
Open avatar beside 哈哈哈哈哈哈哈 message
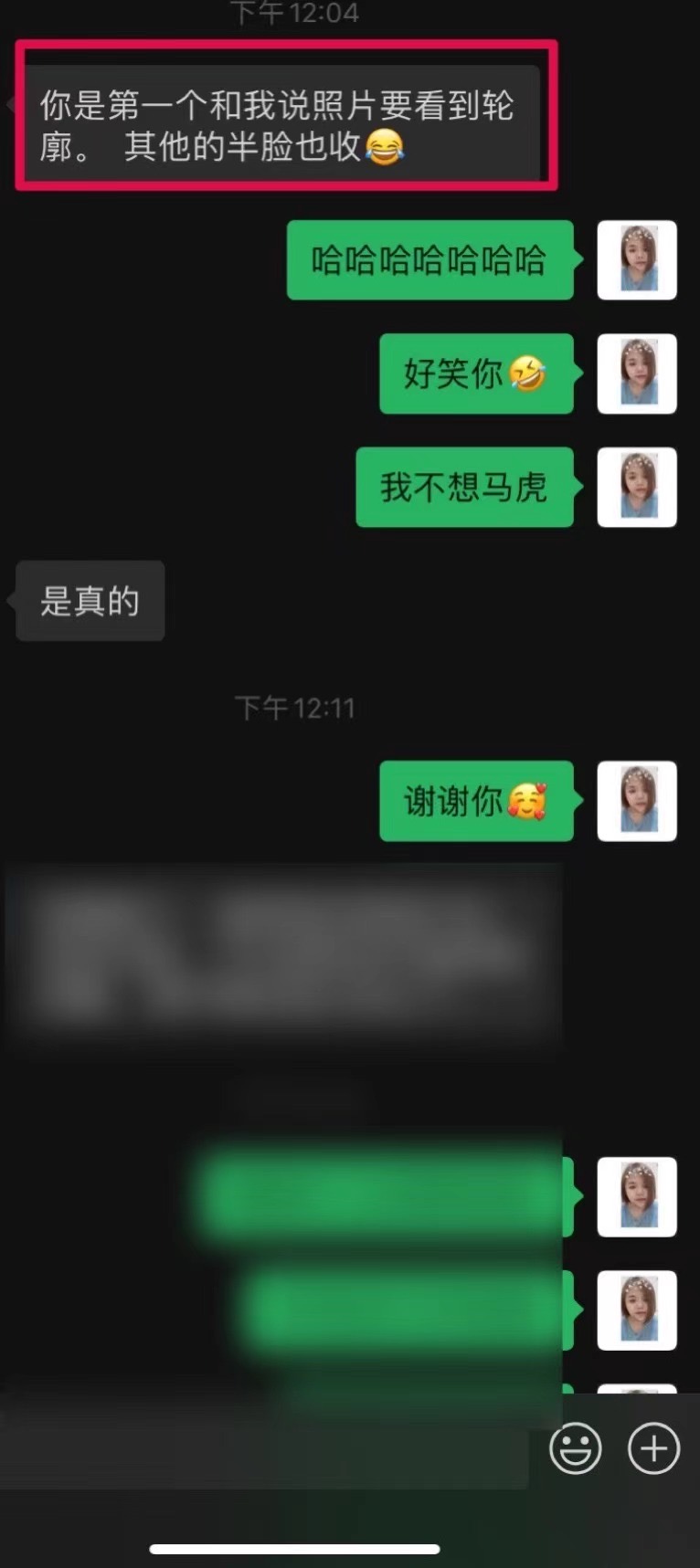click(x=637, y=260)
